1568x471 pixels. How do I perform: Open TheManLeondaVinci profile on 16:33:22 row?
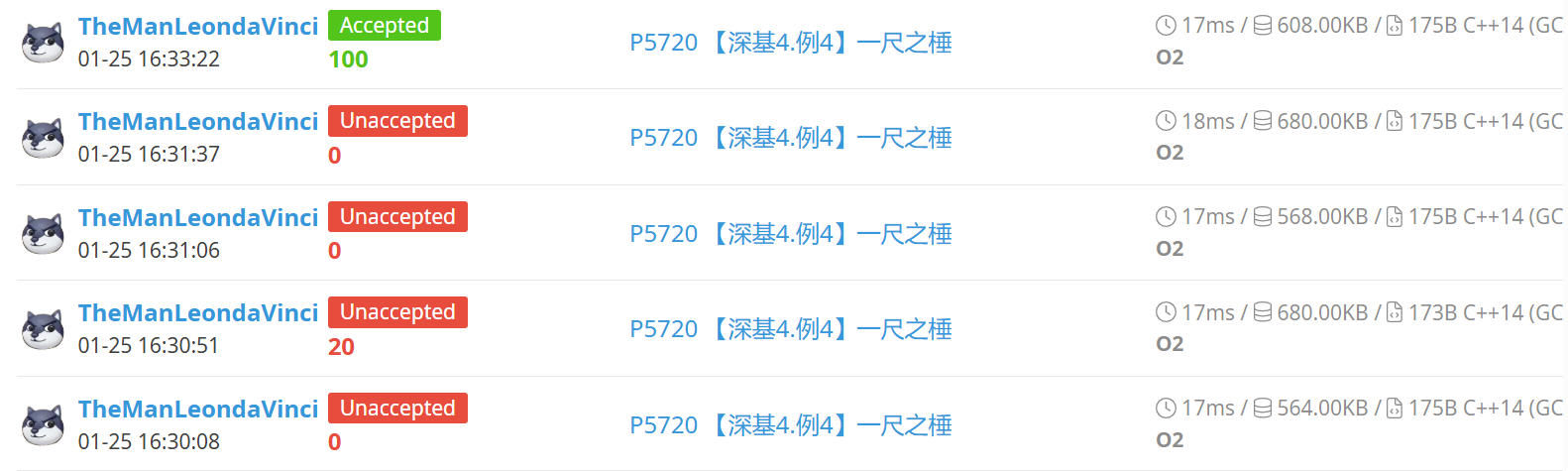pos(198,27)
